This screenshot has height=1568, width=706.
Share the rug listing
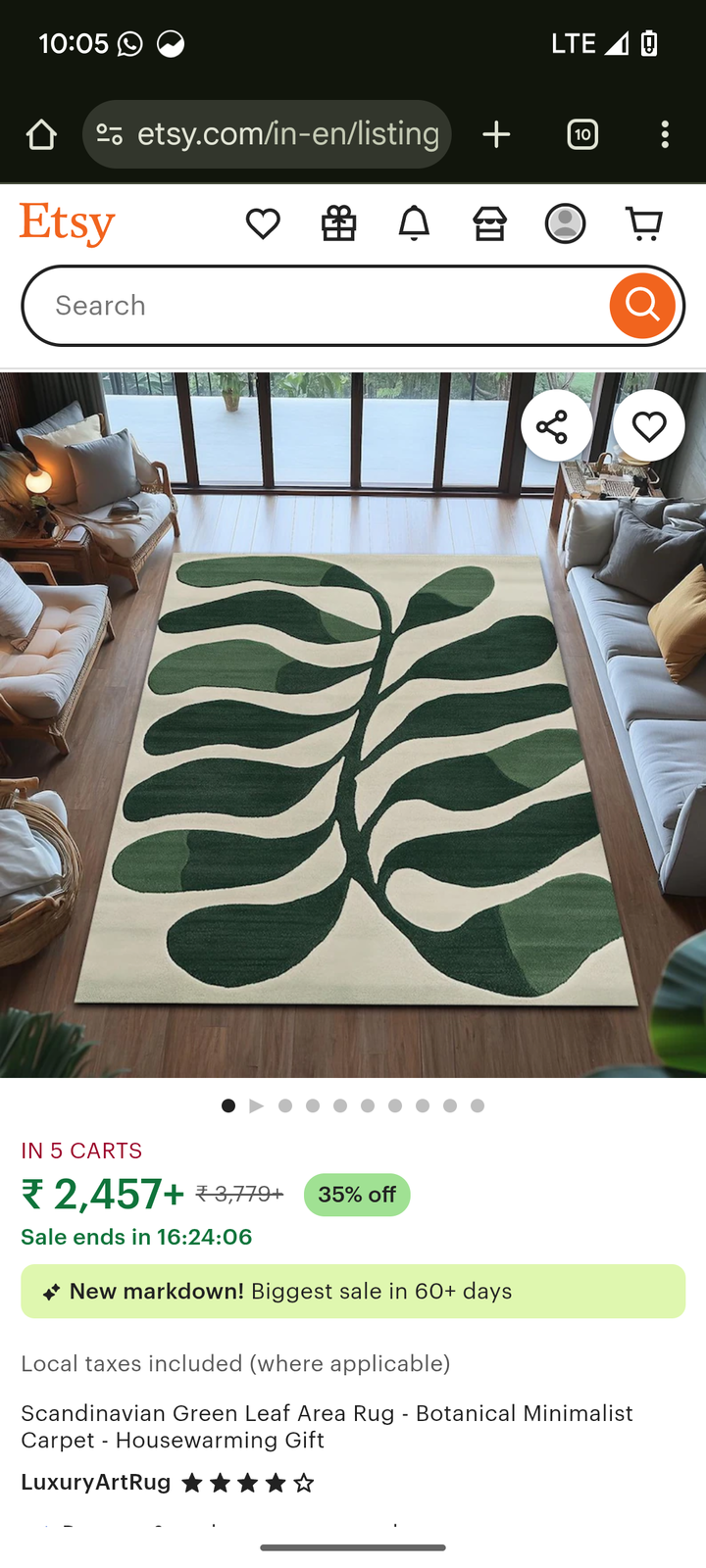point(556,425)
